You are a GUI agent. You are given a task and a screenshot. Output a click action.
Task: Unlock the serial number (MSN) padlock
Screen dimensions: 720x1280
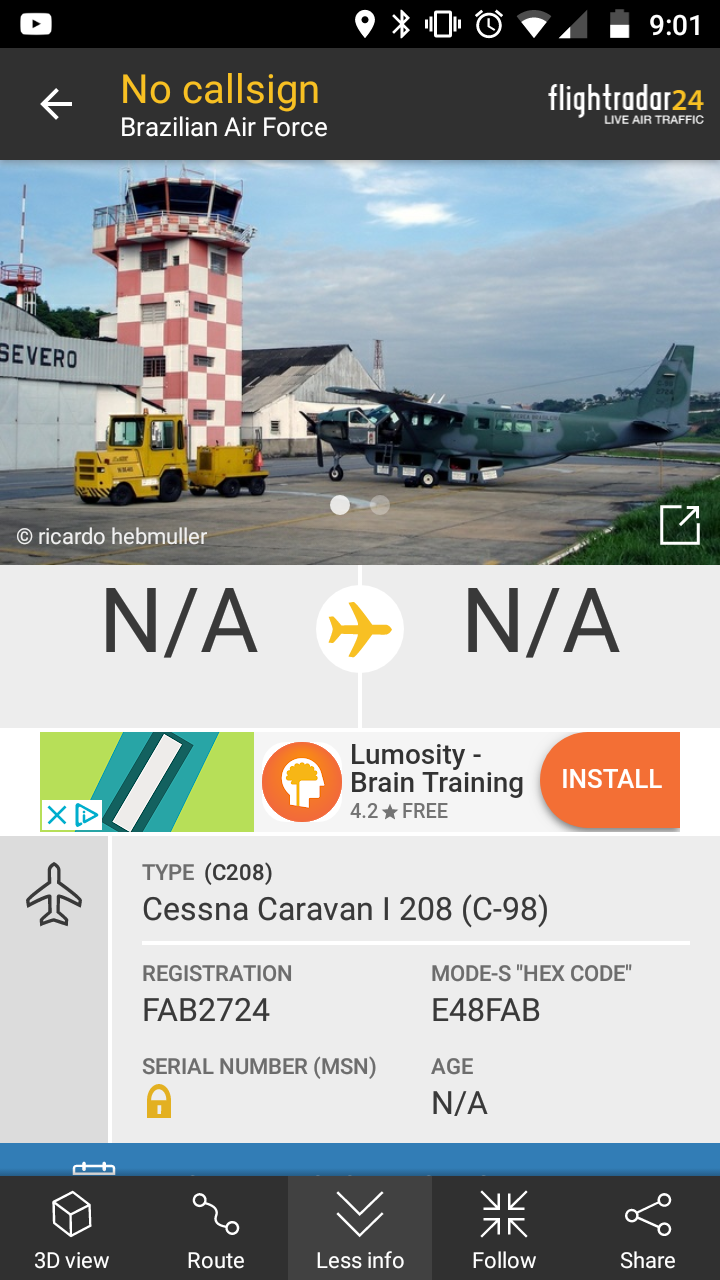[159, 1102]
